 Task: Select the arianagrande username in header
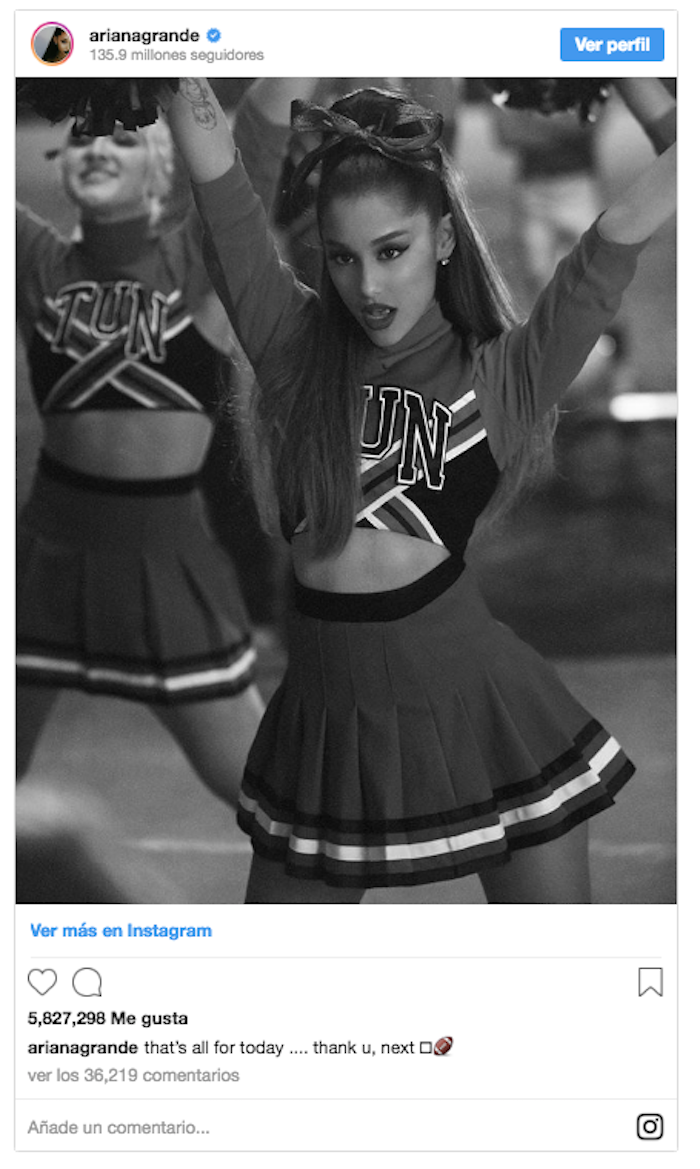144,36
